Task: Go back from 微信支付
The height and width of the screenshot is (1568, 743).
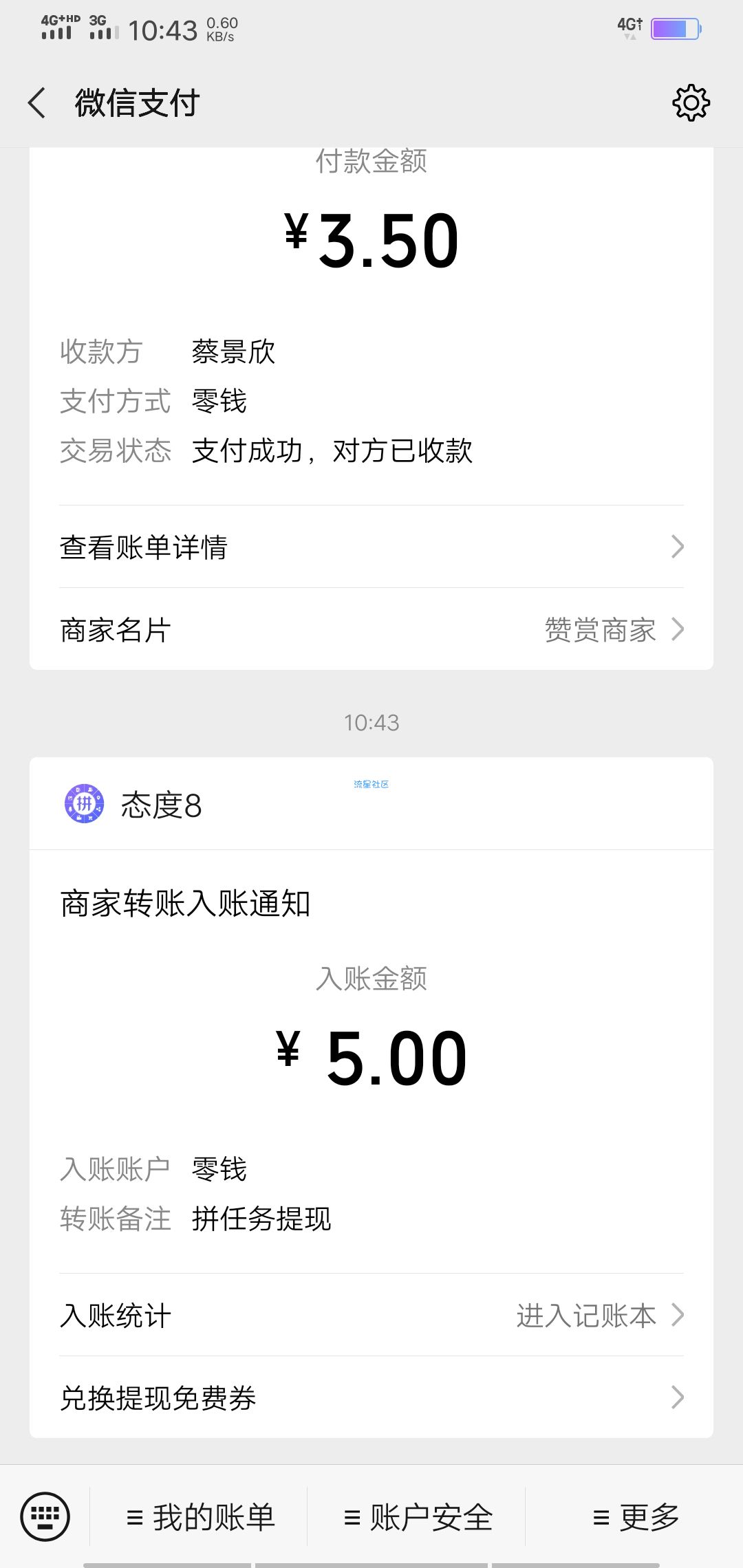Action: point(37,103)
